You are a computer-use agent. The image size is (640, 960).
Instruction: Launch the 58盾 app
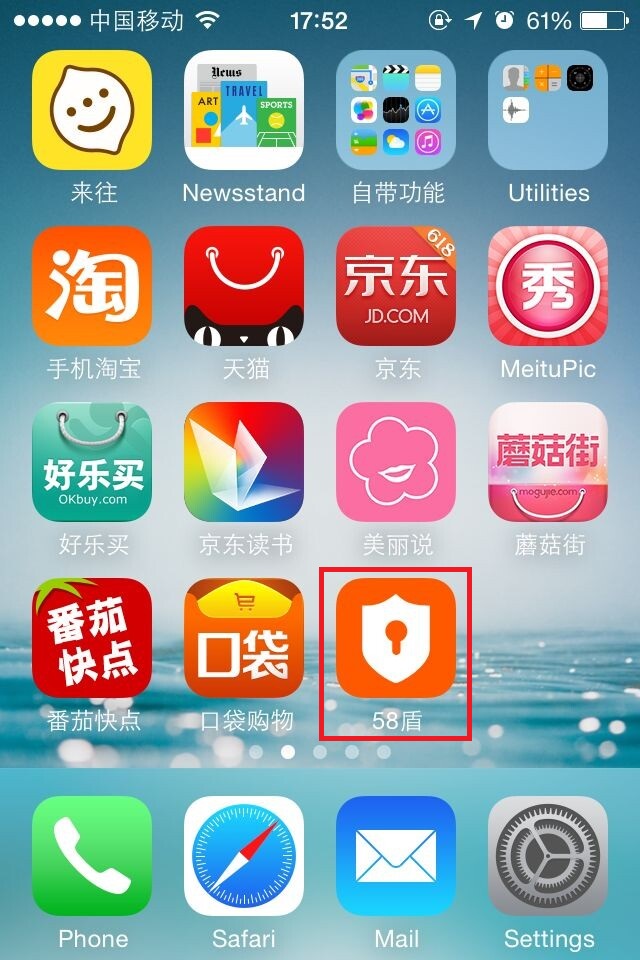click(396, 638)
